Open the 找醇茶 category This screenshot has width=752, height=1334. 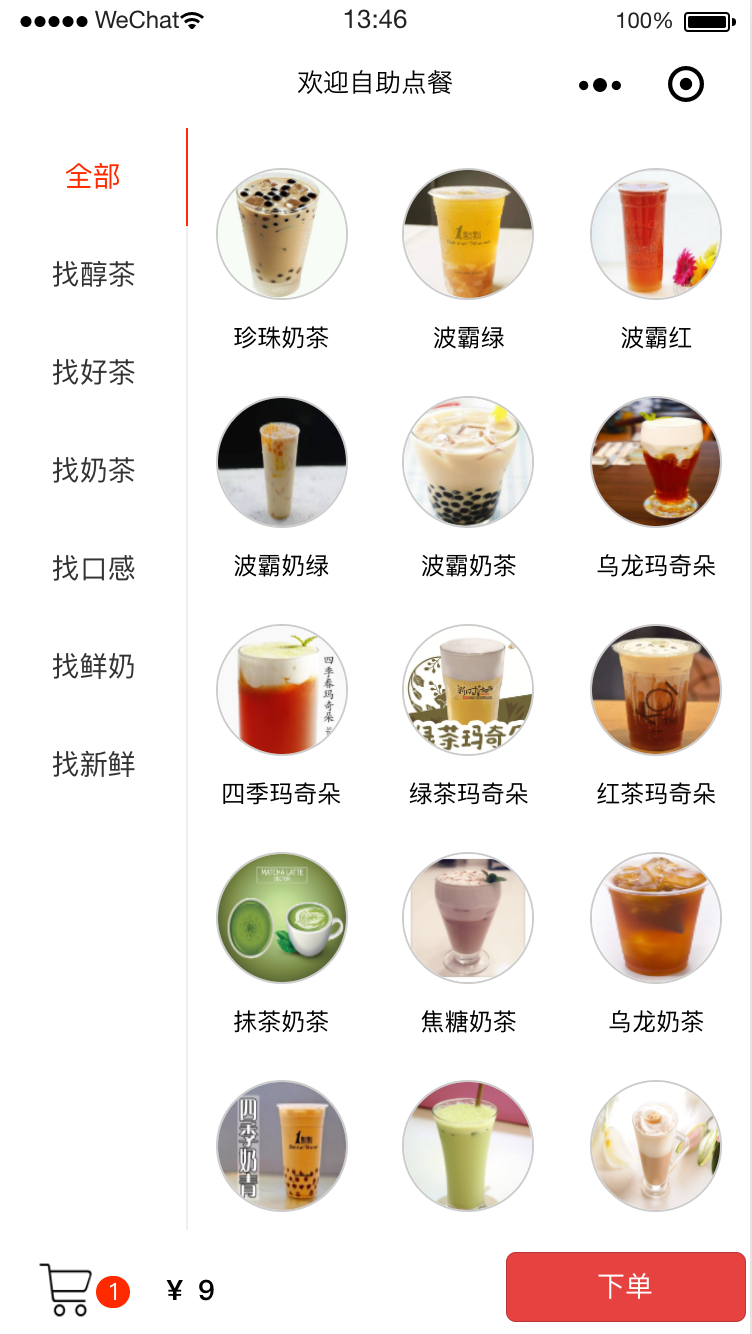pos(93,275)
